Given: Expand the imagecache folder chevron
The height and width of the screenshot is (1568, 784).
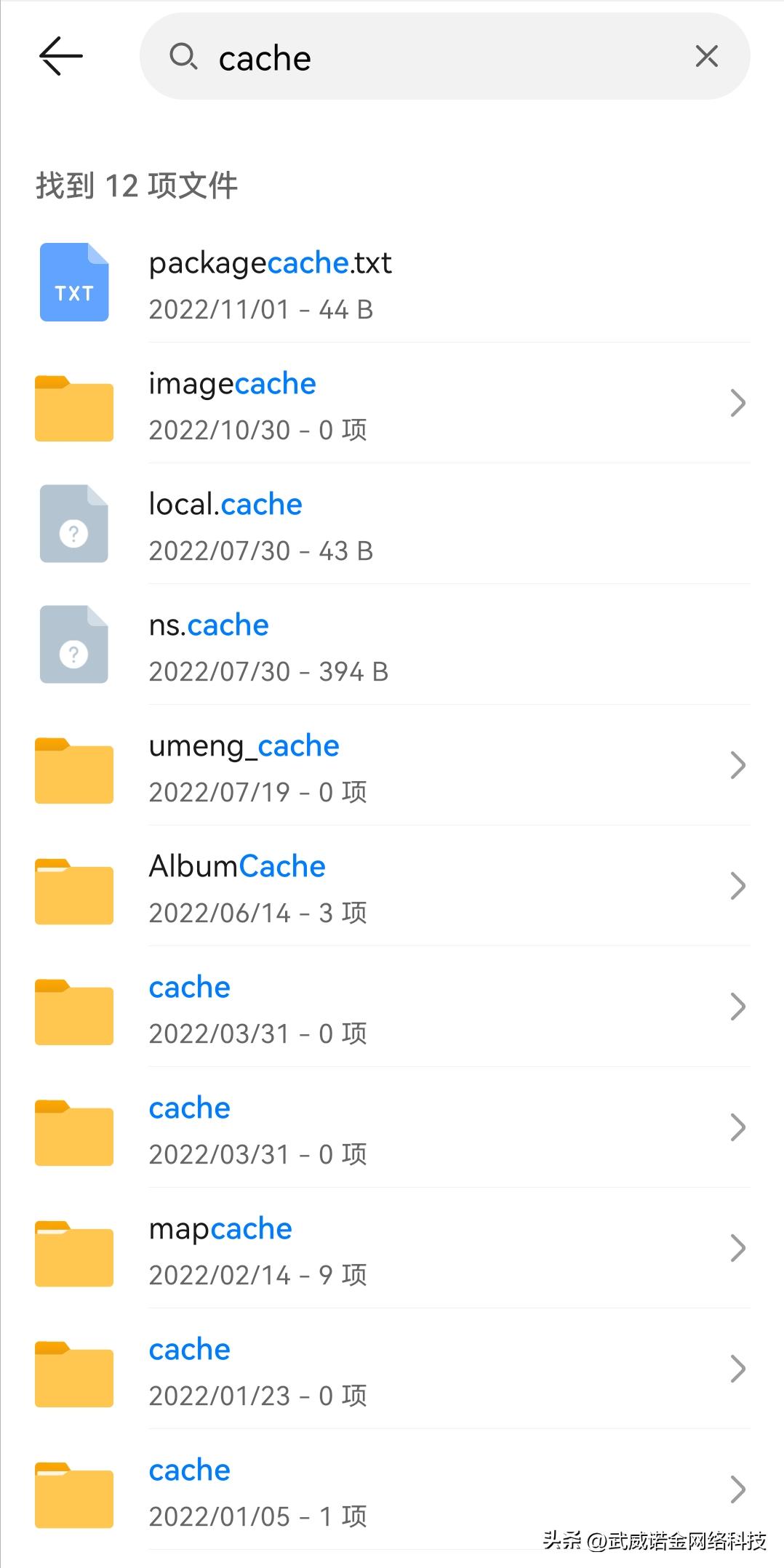Looking at the screenshot, I should [x=737, y=403].
